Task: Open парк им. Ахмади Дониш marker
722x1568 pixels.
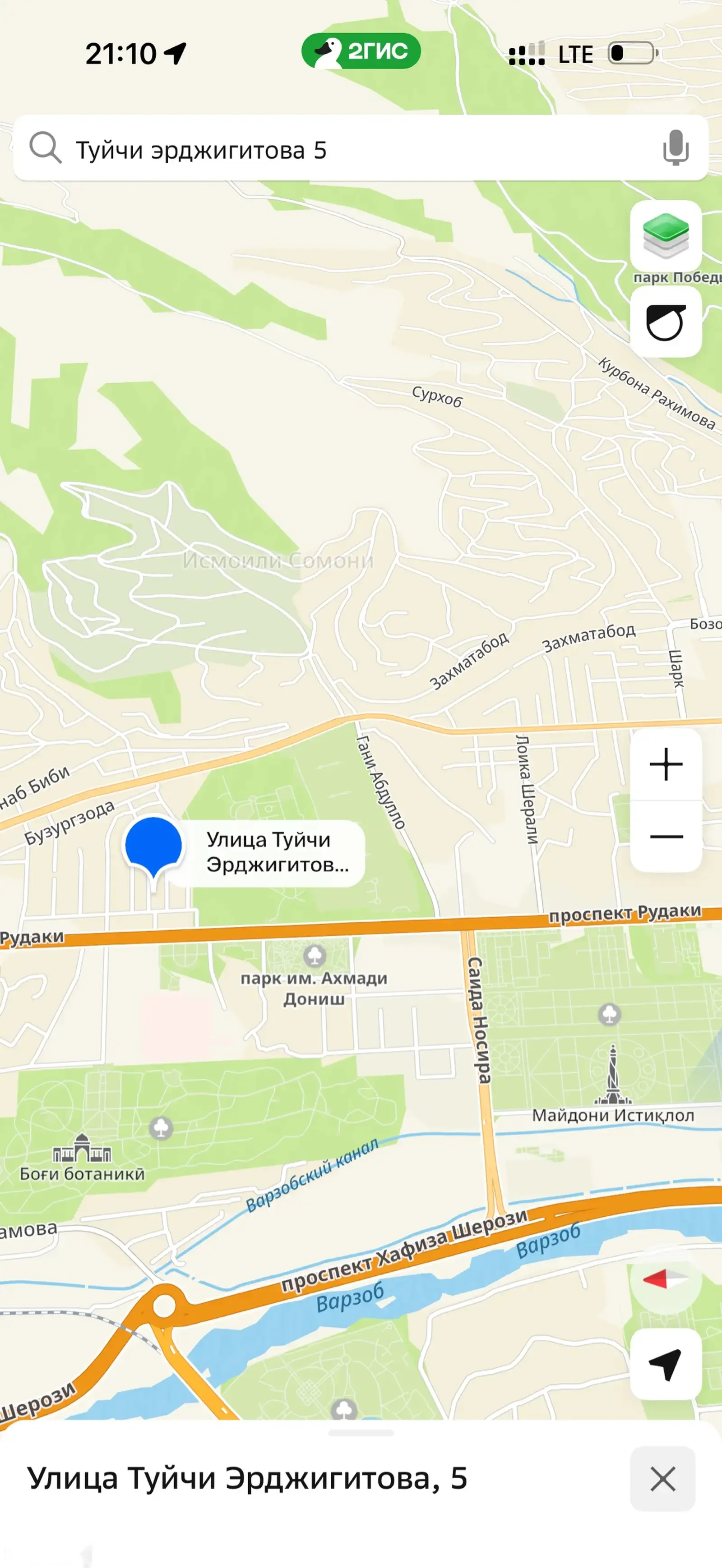Action: pos(315,956)
